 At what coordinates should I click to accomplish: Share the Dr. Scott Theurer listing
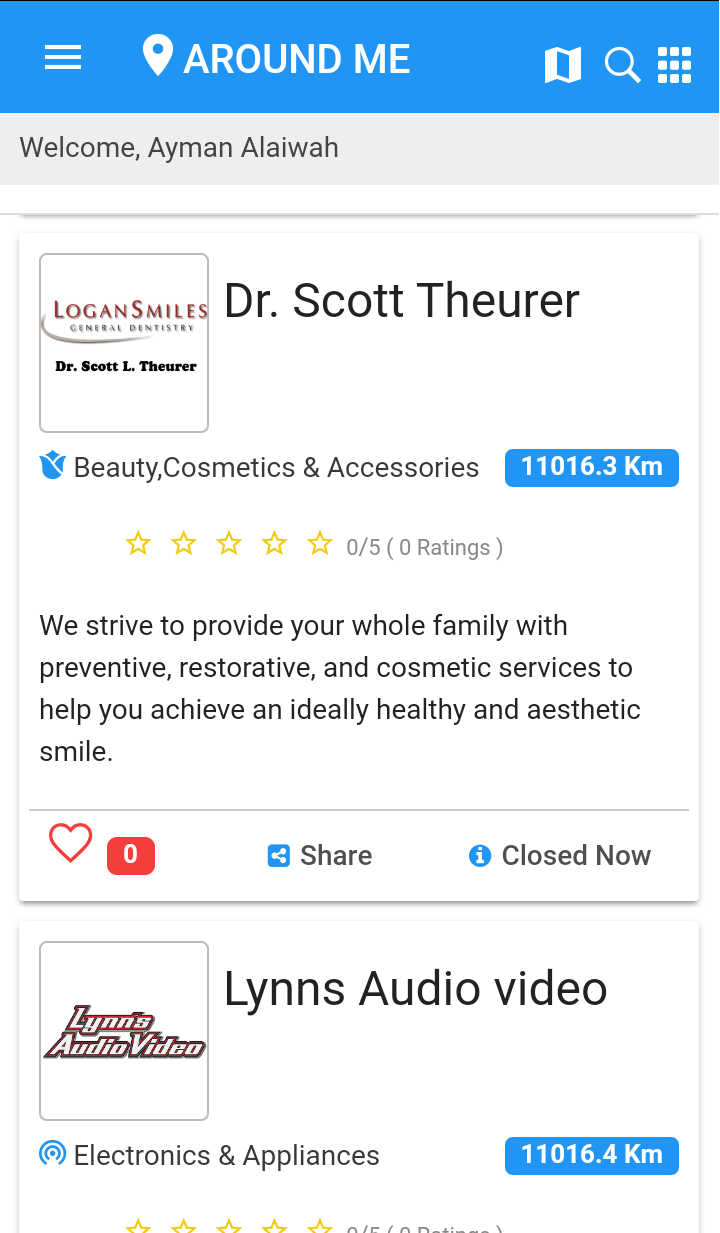(320, 856)
